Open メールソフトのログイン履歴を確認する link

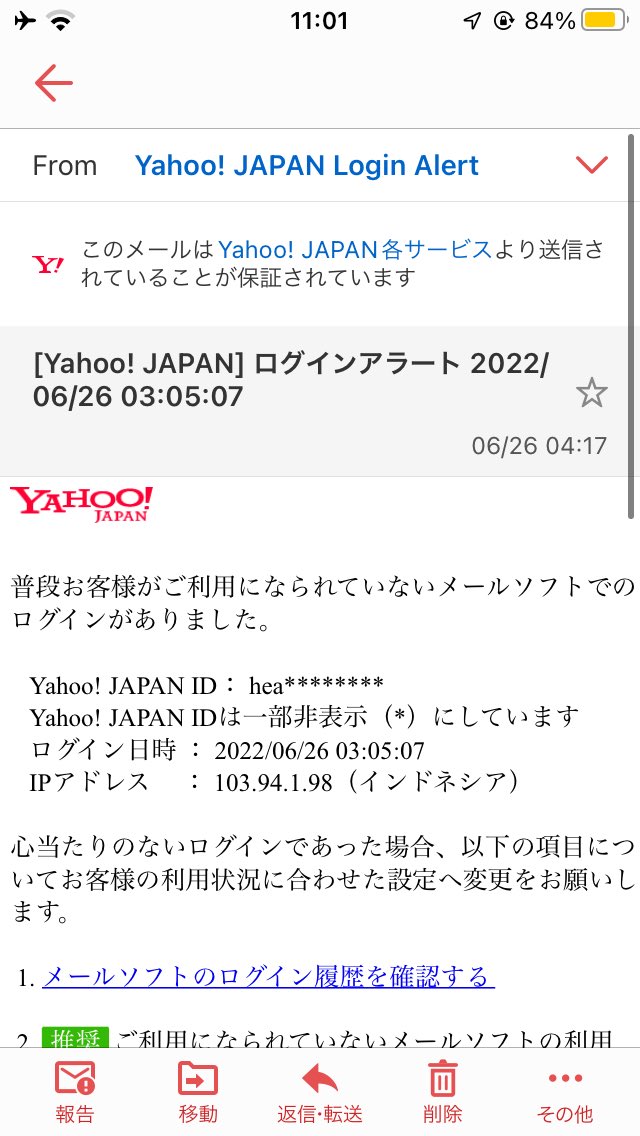[268, 977]
